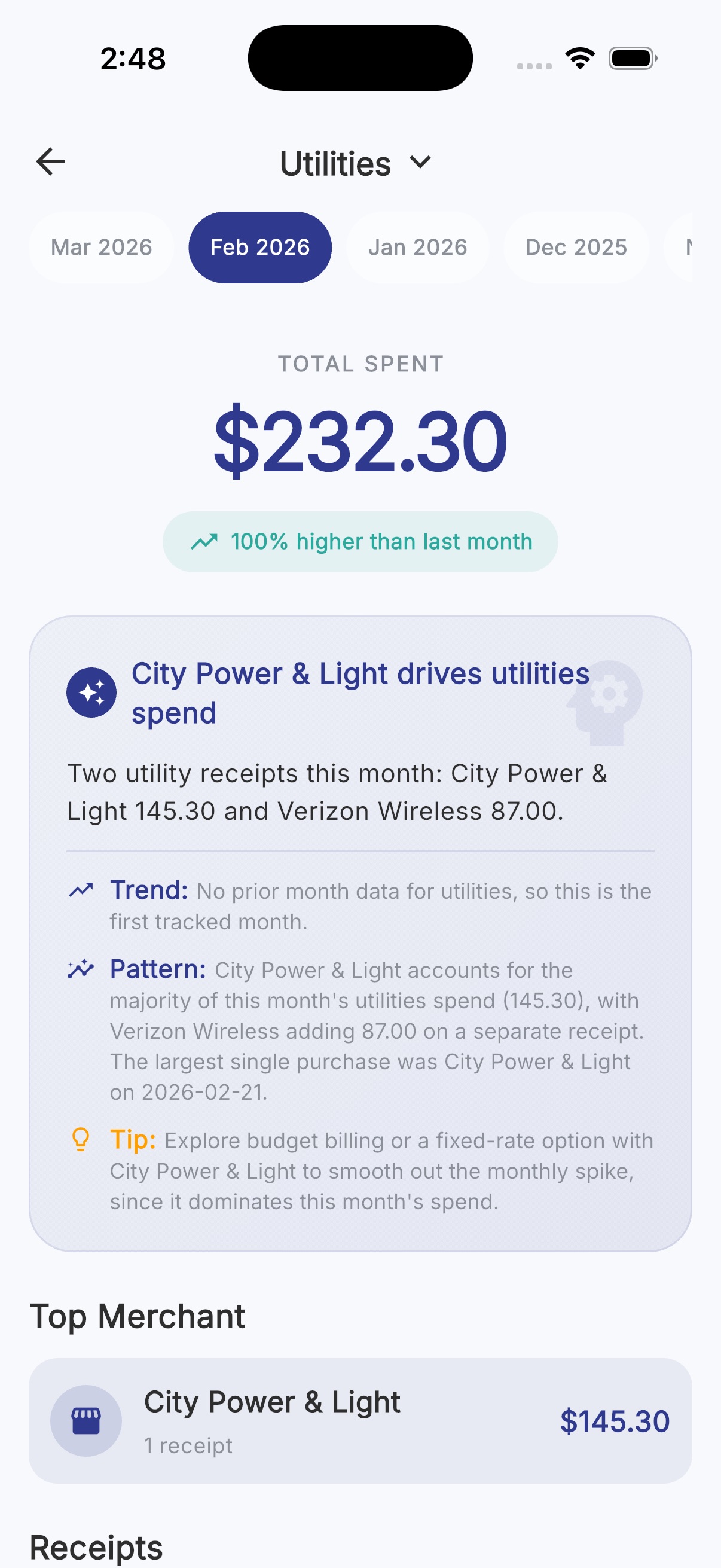The image size is (721, 1568).
Task: Tap the Pattern sparkline icon
Action: click(82, 968)
